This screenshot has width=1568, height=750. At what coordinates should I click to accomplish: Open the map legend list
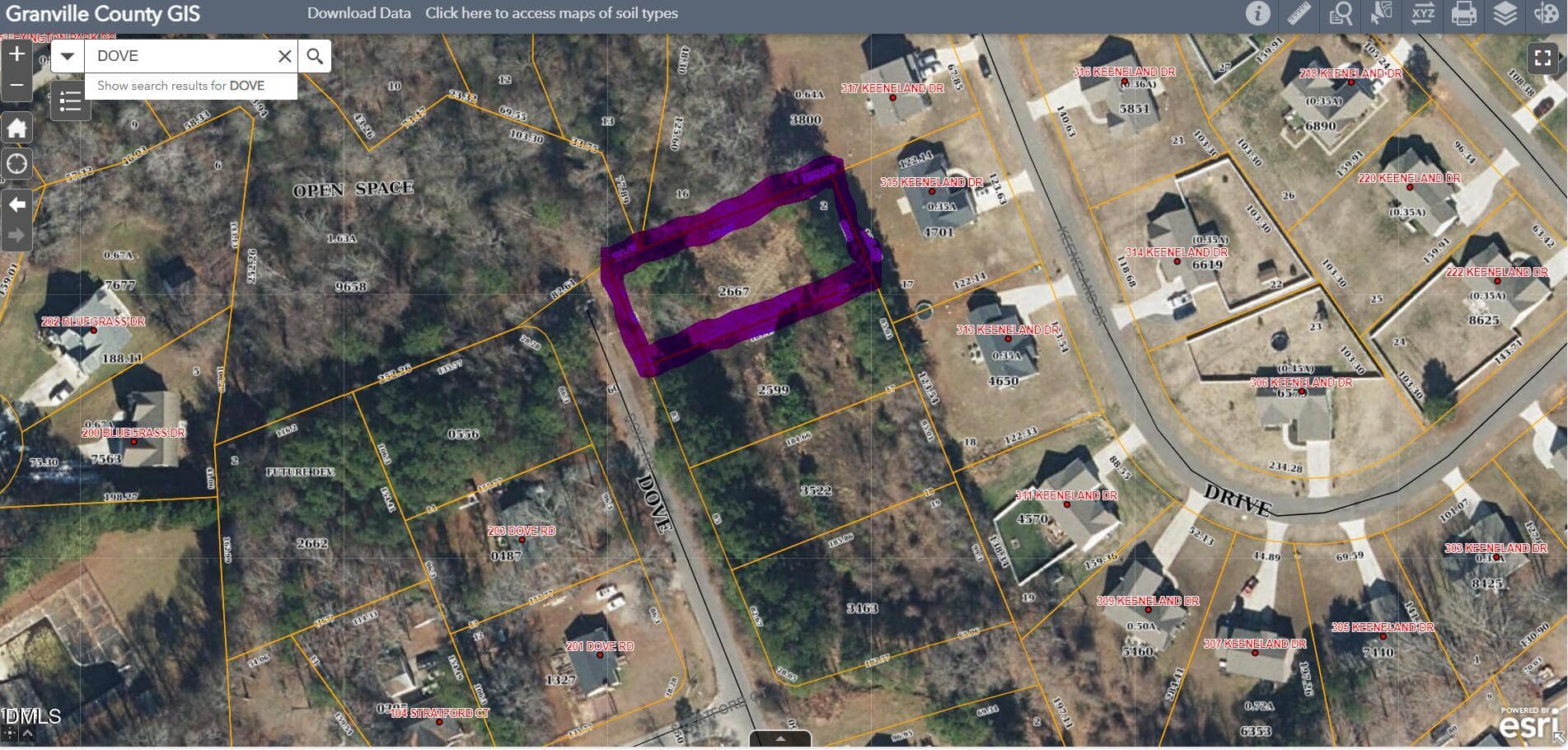click(x=70, y=101)
